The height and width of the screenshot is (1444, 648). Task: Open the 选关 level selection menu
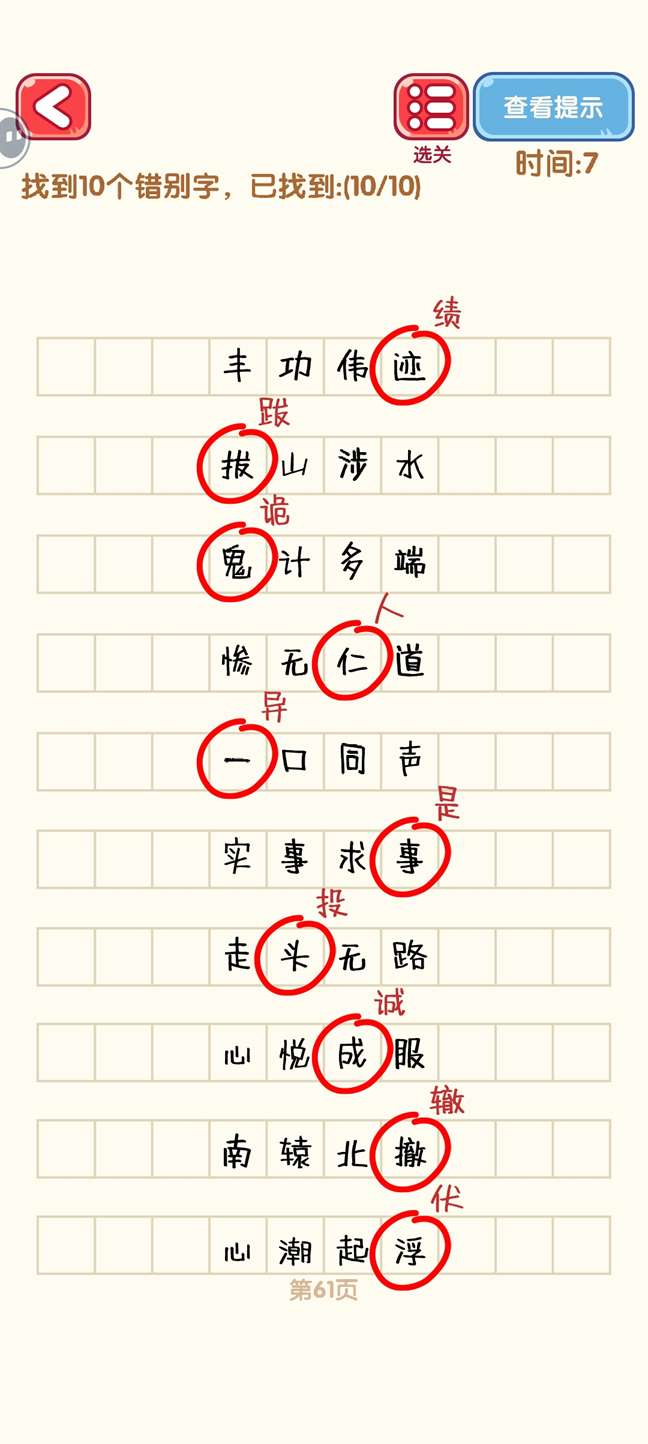coord(431,107)
